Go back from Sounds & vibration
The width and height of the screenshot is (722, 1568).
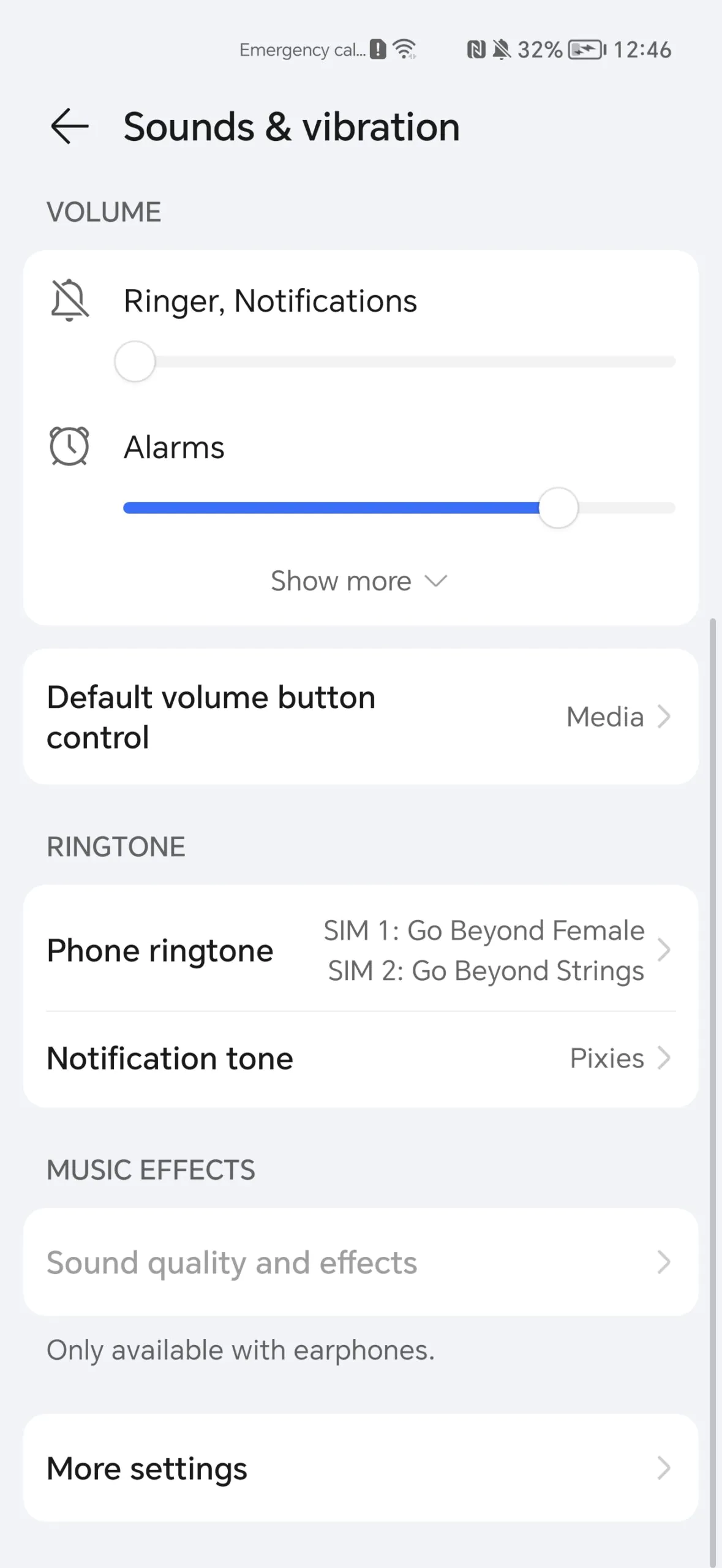[x=69, y=126]
